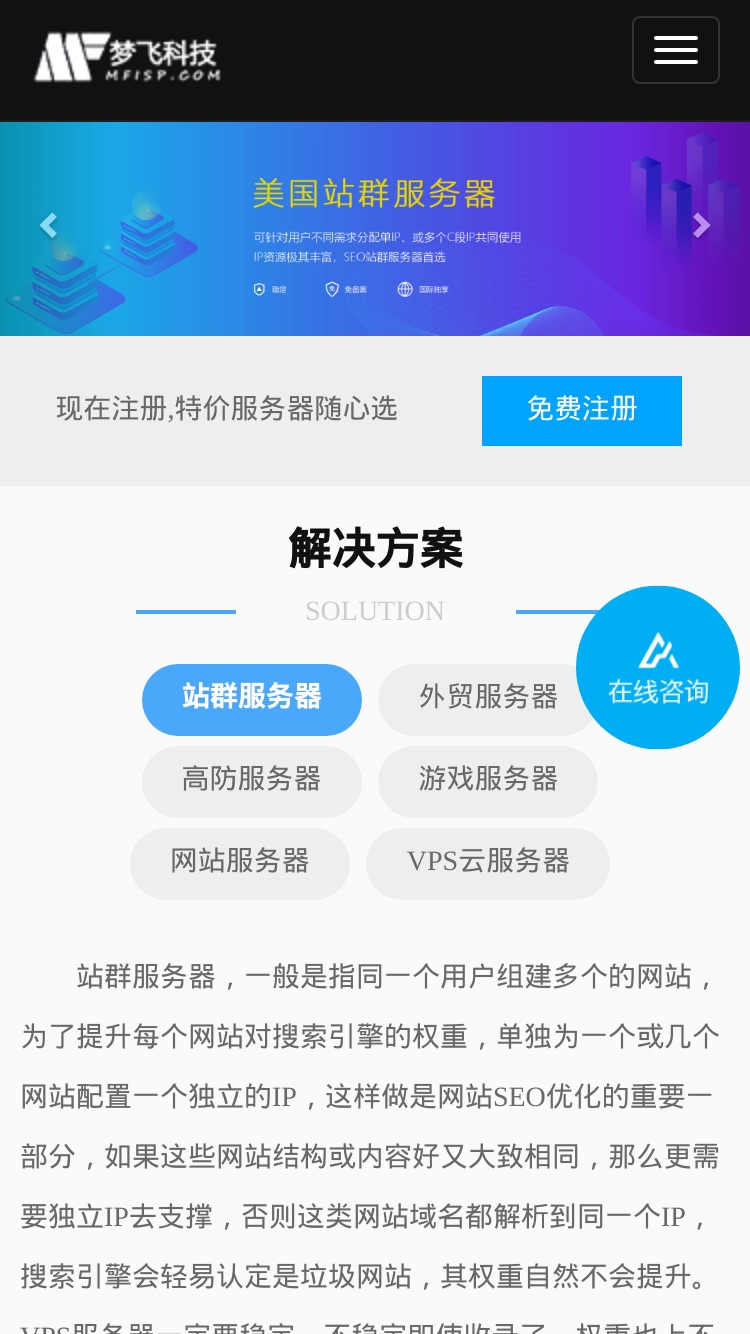Switch to the 高防服务器 tab
This screenshot has width=750, height=1334.
(x=252, y=781)
